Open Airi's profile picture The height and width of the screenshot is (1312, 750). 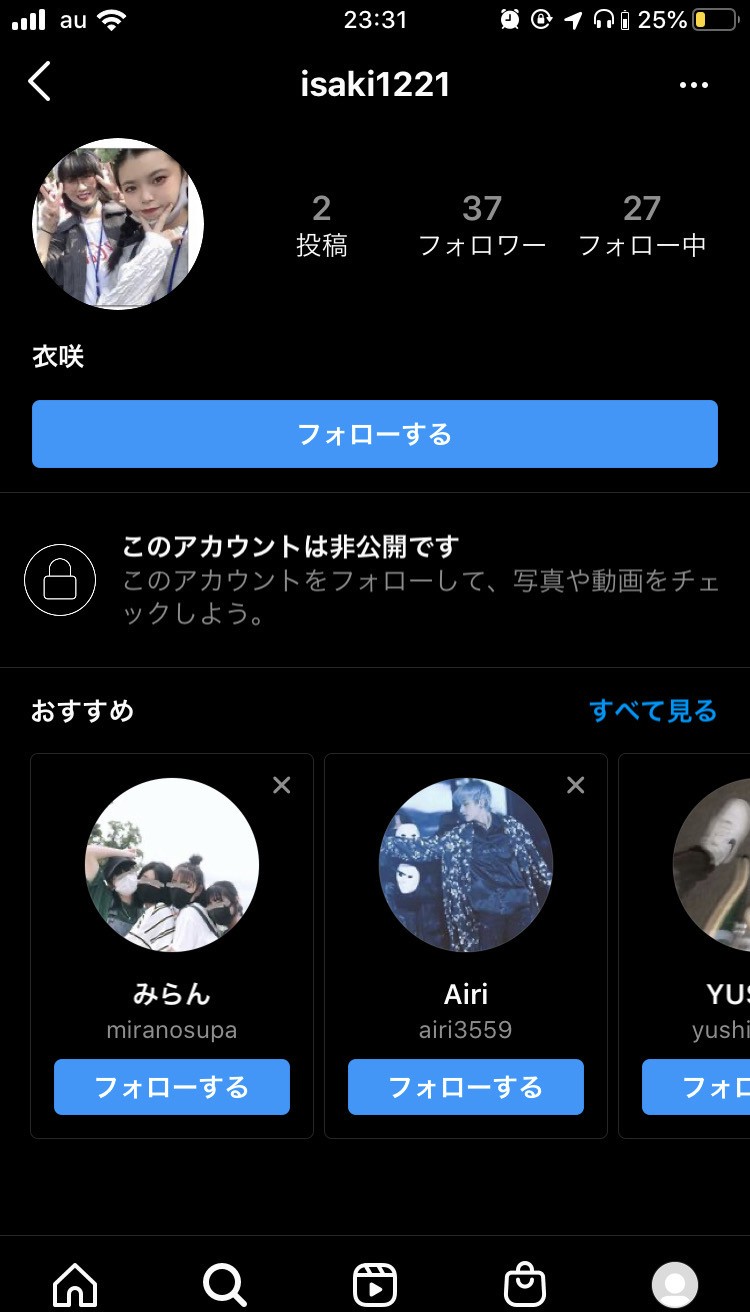pyautogui.click(x=466, y=865)
